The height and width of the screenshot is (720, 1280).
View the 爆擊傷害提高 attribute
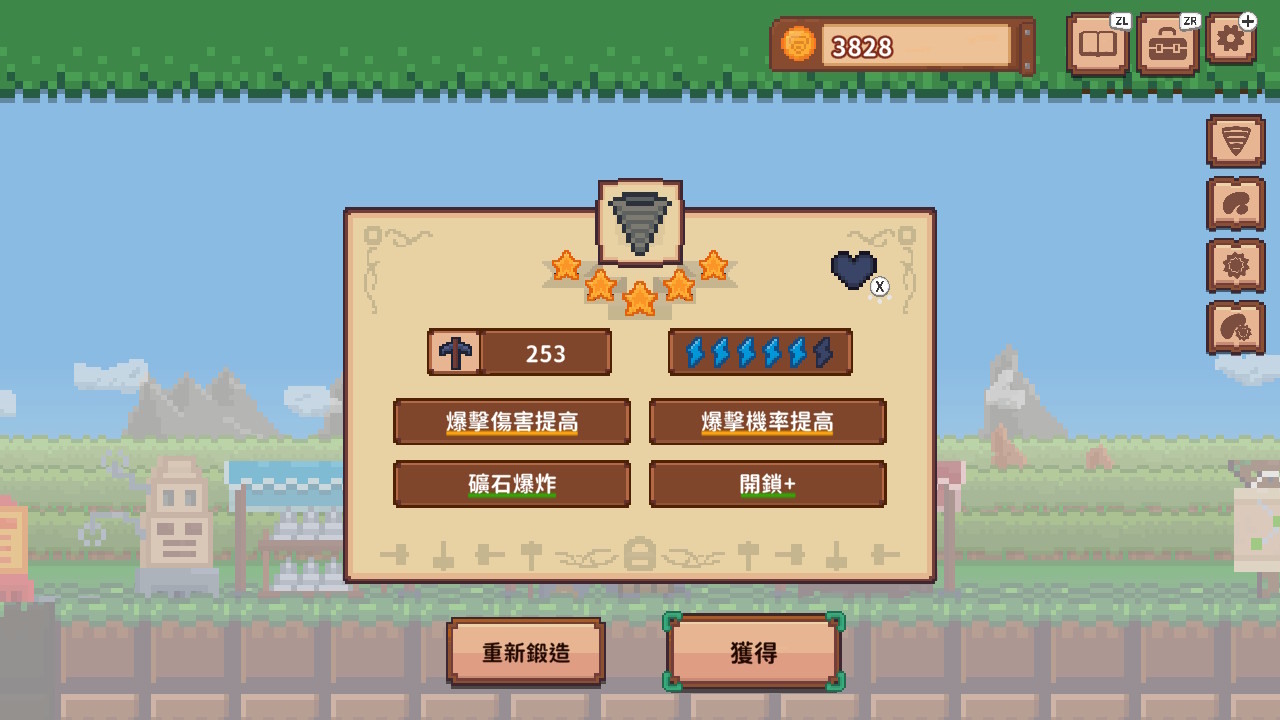[512, 422]
